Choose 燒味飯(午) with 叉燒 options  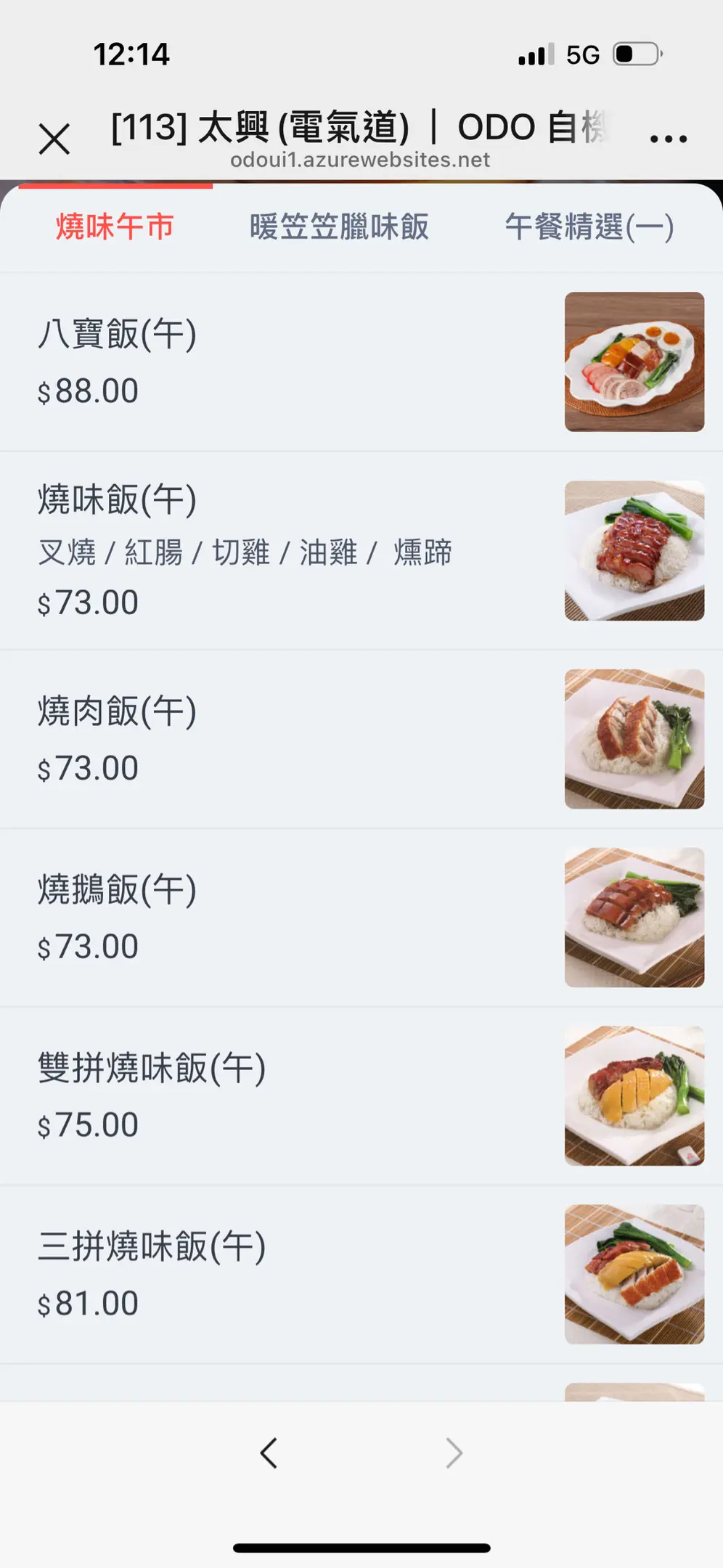click(x=290, y=550)
